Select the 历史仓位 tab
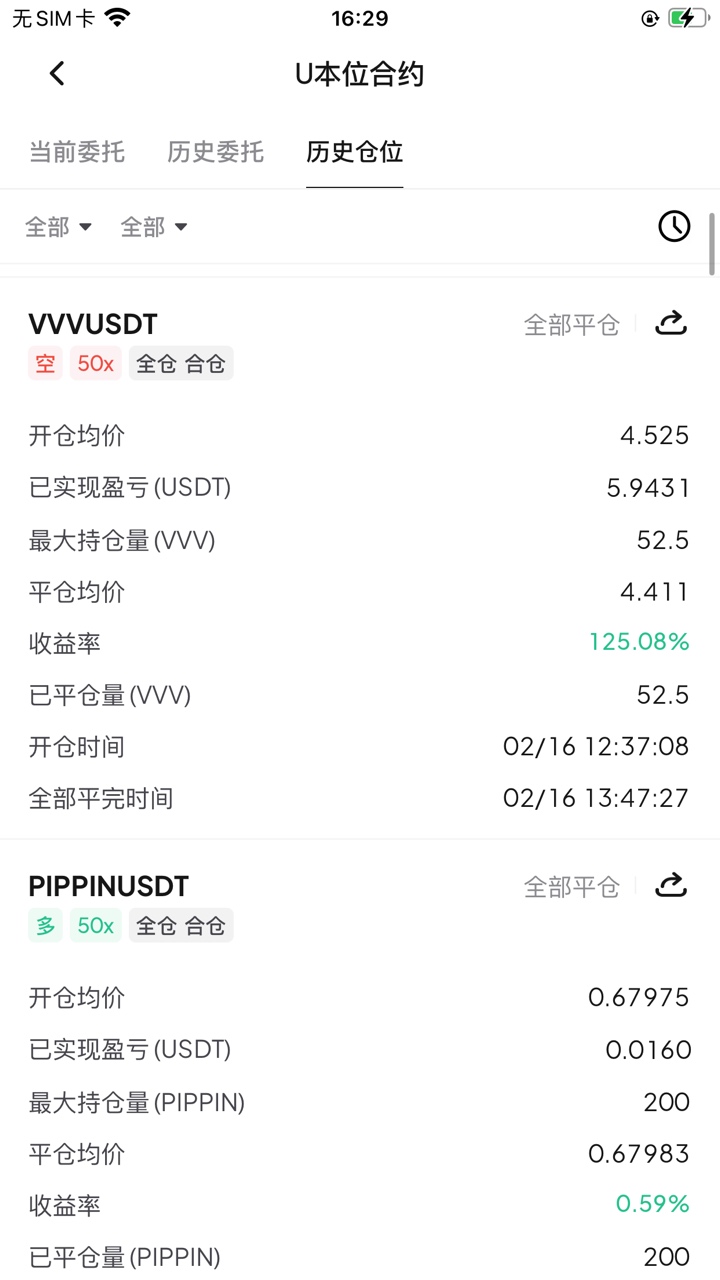This screenshot has width=720, height=1280. (x=354, y=152)
